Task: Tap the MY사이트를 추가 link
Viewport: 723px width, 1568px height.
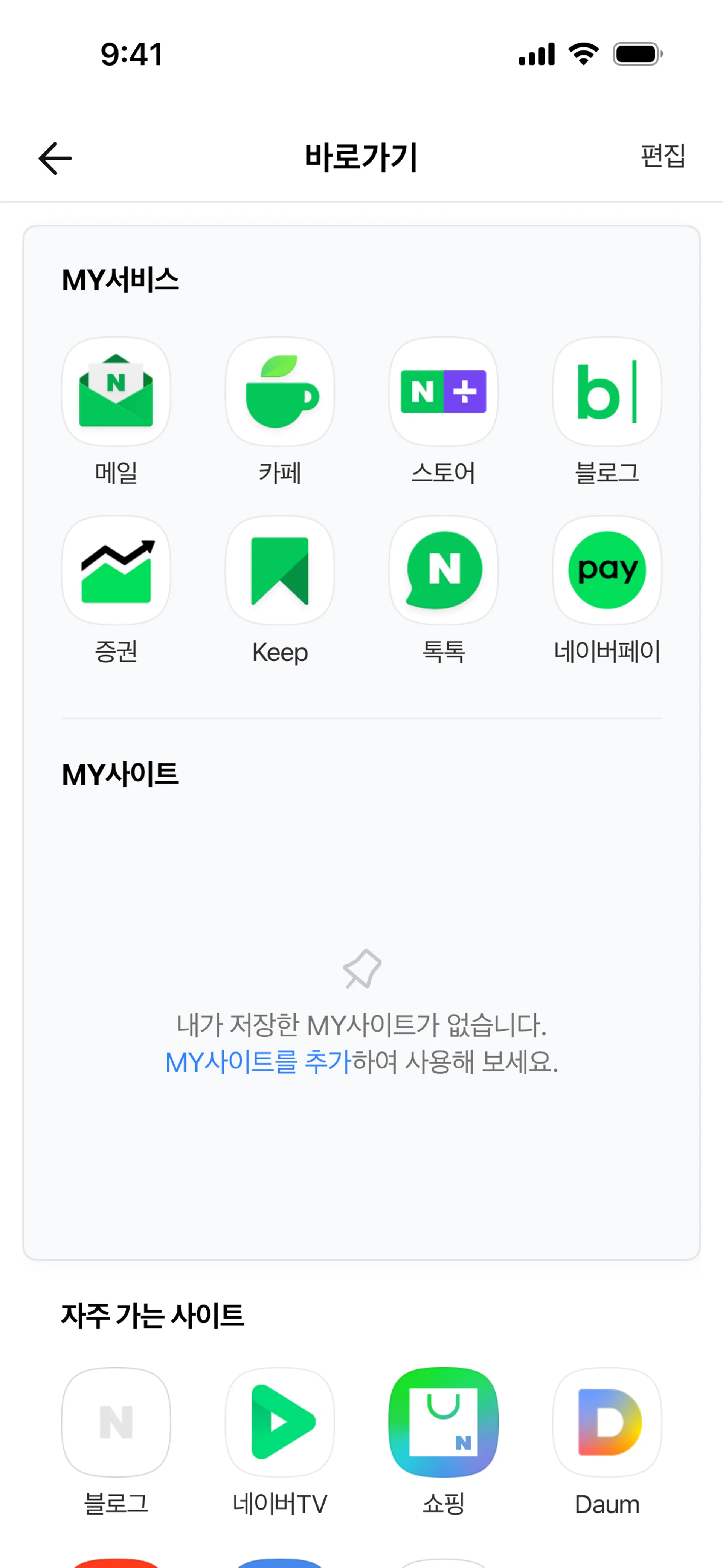Action: pyautogui.click(x=258, y=1062)
